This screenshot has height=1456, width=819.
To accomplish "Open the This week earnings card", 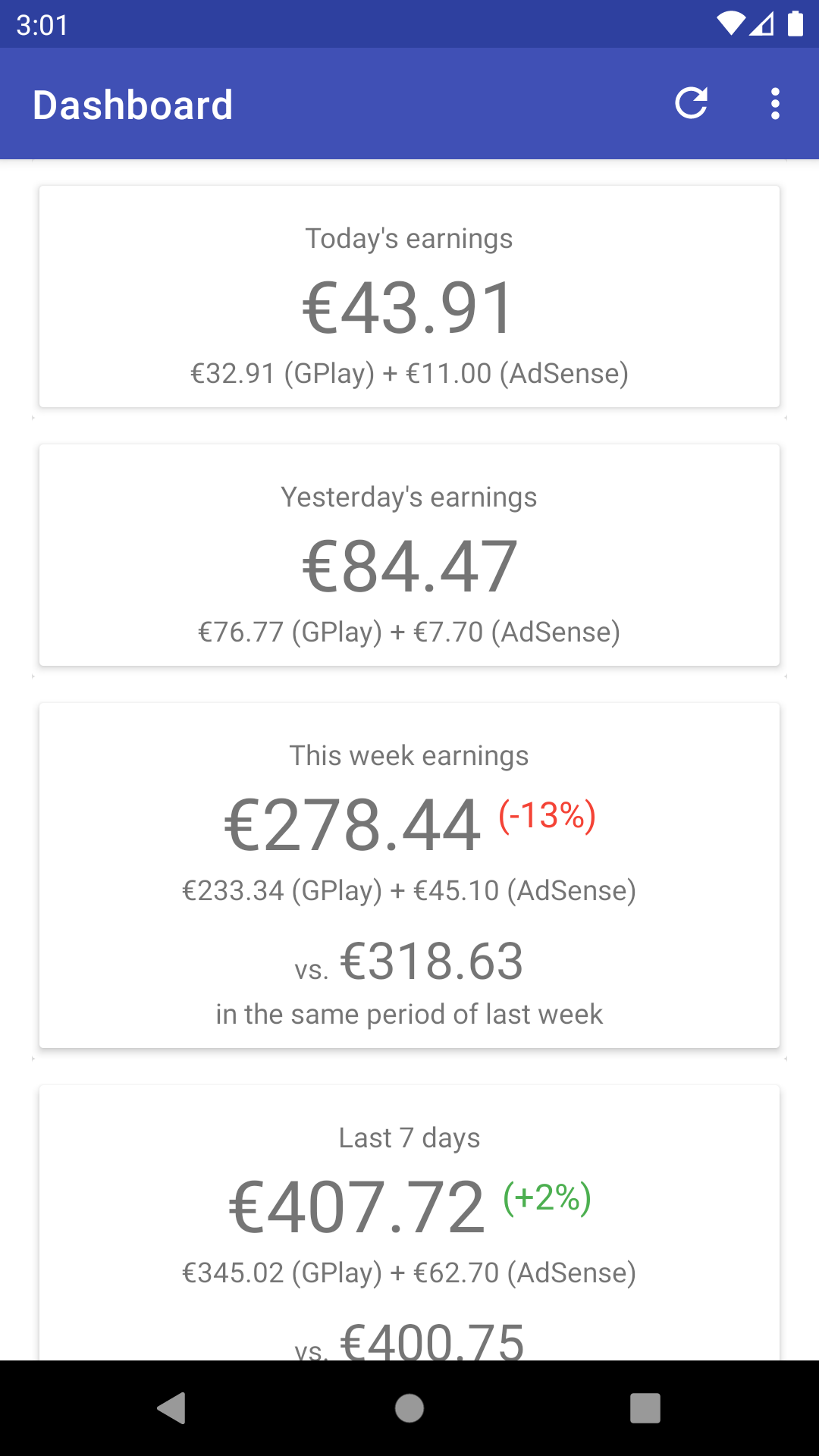I will click(x=409, y=875).
